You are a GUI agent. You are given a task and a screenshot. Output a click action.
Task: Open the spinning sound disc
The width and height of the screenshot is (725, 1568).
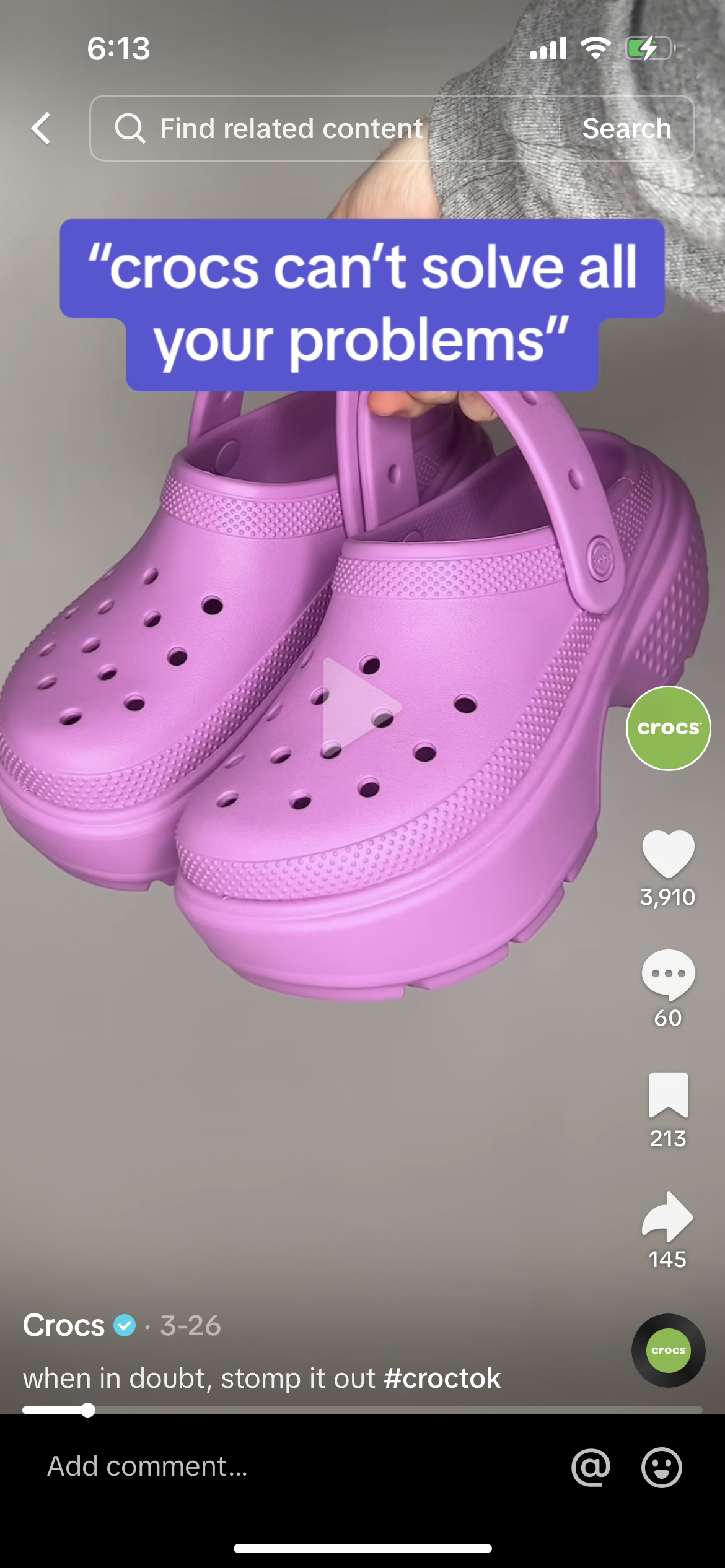pos(668,1350)
